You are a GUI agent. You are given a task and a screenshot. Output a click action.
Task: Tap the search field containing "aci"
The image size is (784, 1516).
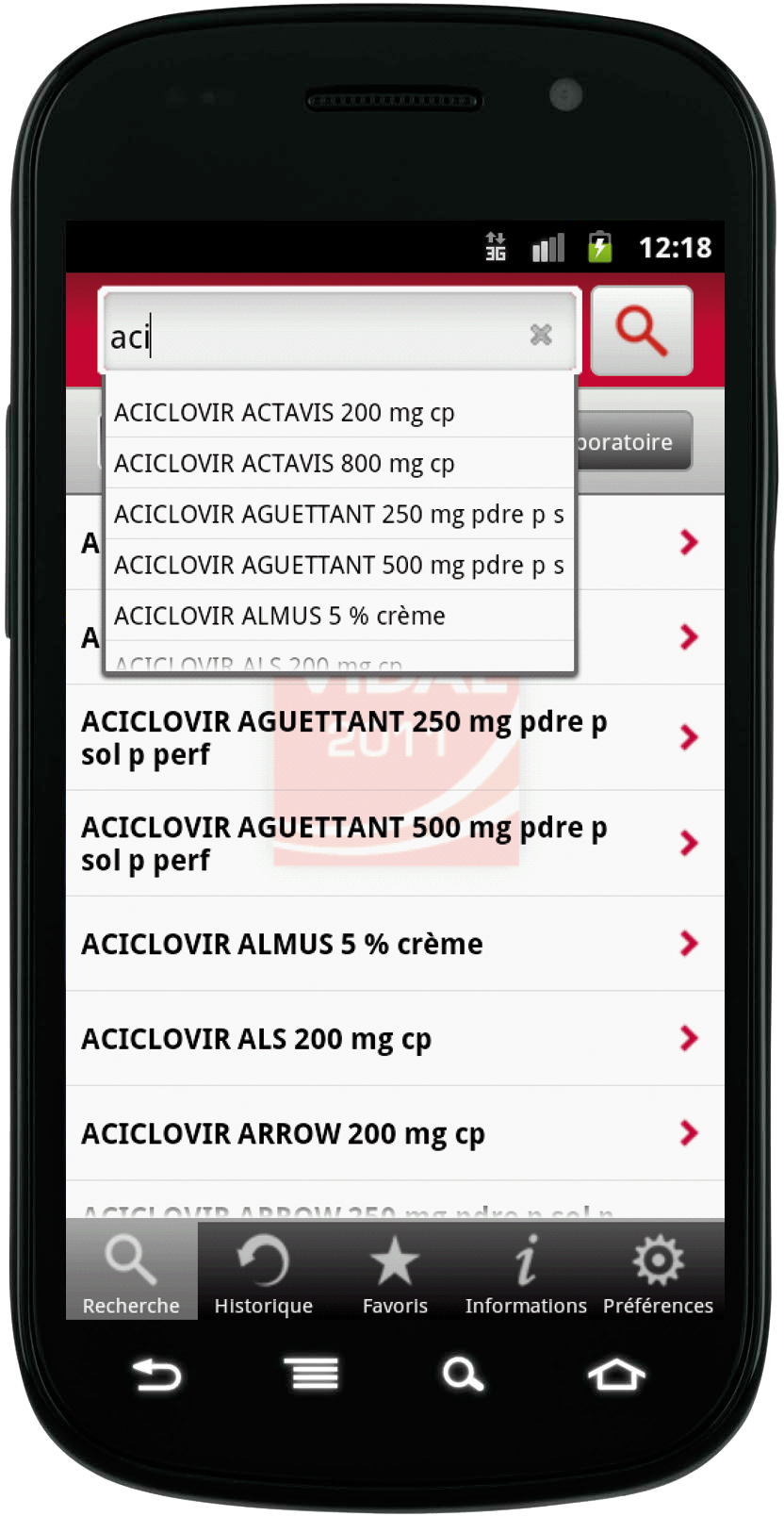point(311,335)
